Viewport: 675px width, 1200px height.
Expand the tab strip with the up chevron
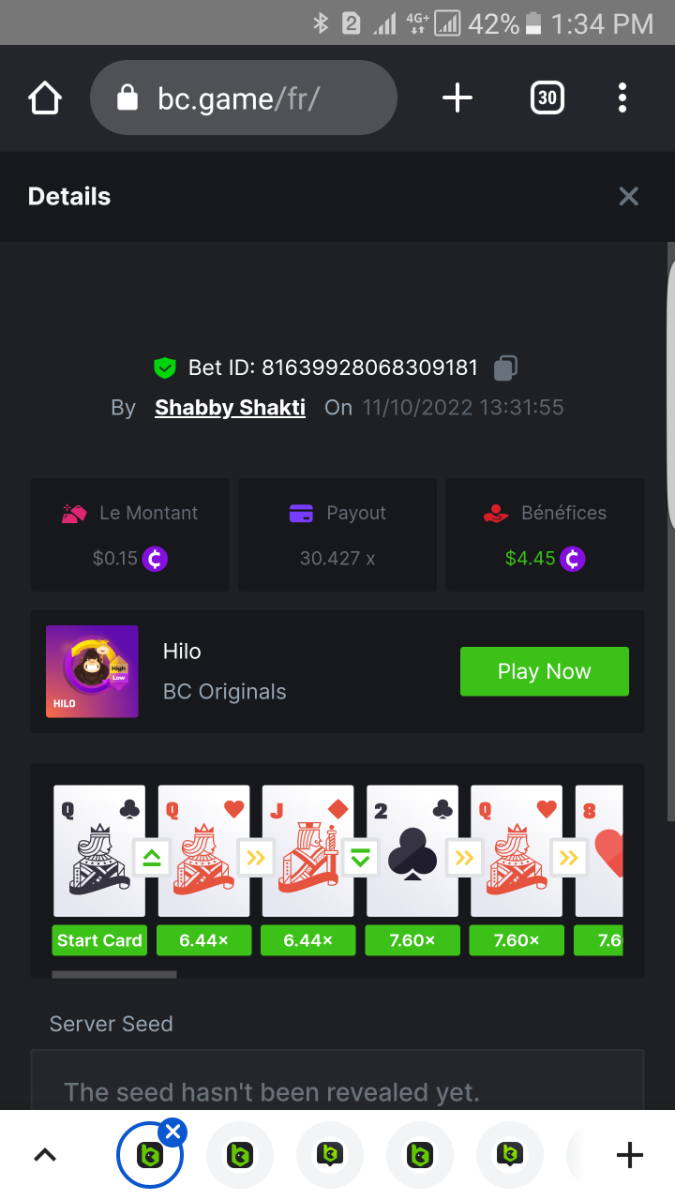[x=45, y=1156]
